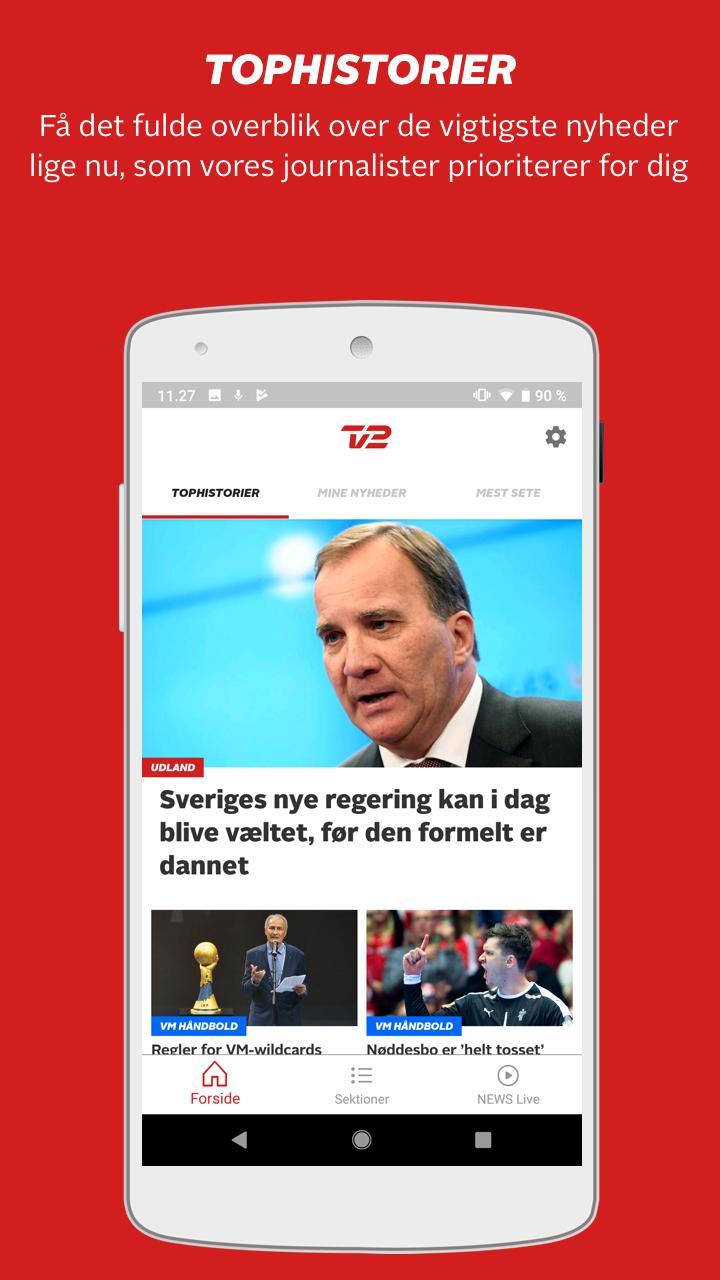Tap the UDLAND category label
Image resolution: width=720 pixels, height=1280 pixels.
click(174, 767)
